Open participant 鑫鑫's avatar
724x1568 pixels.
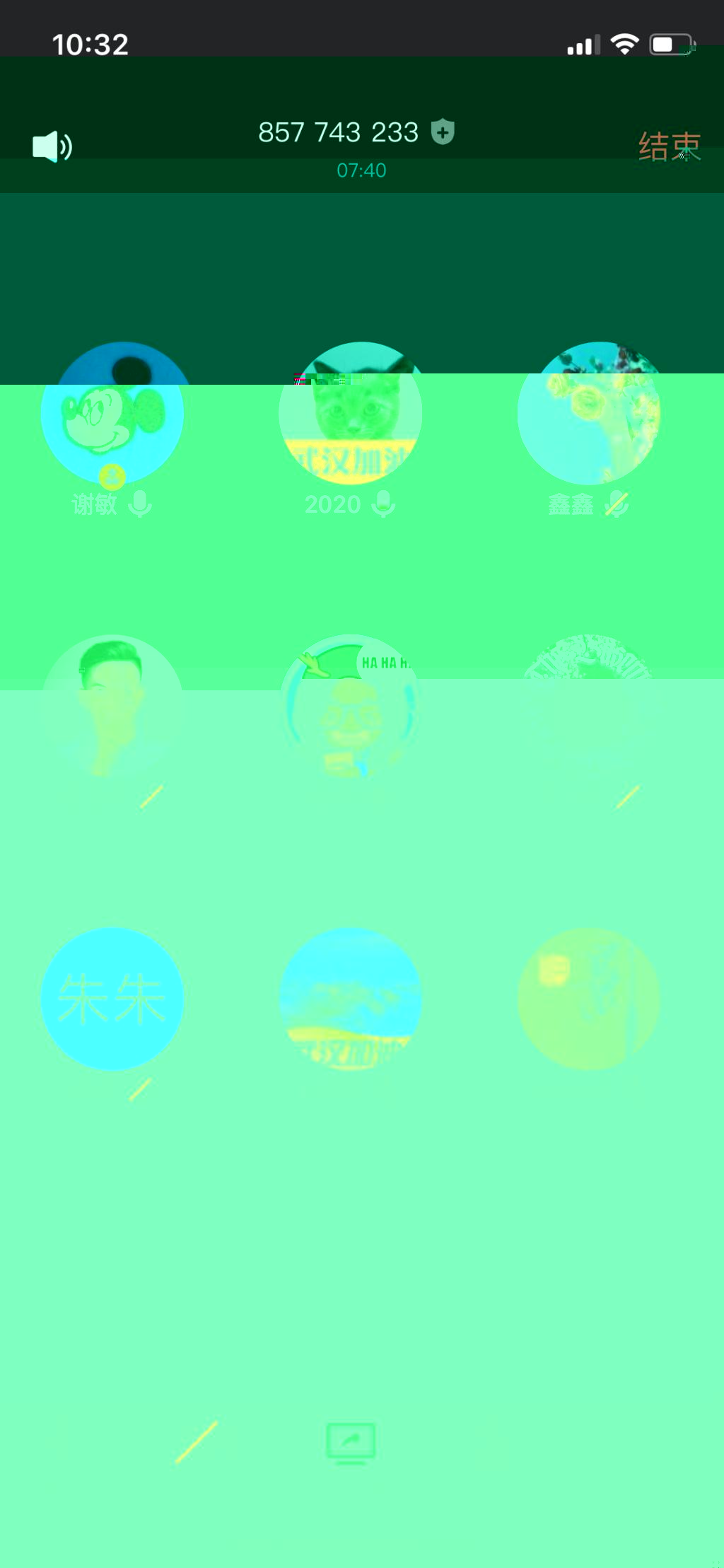tap(588, 414)
